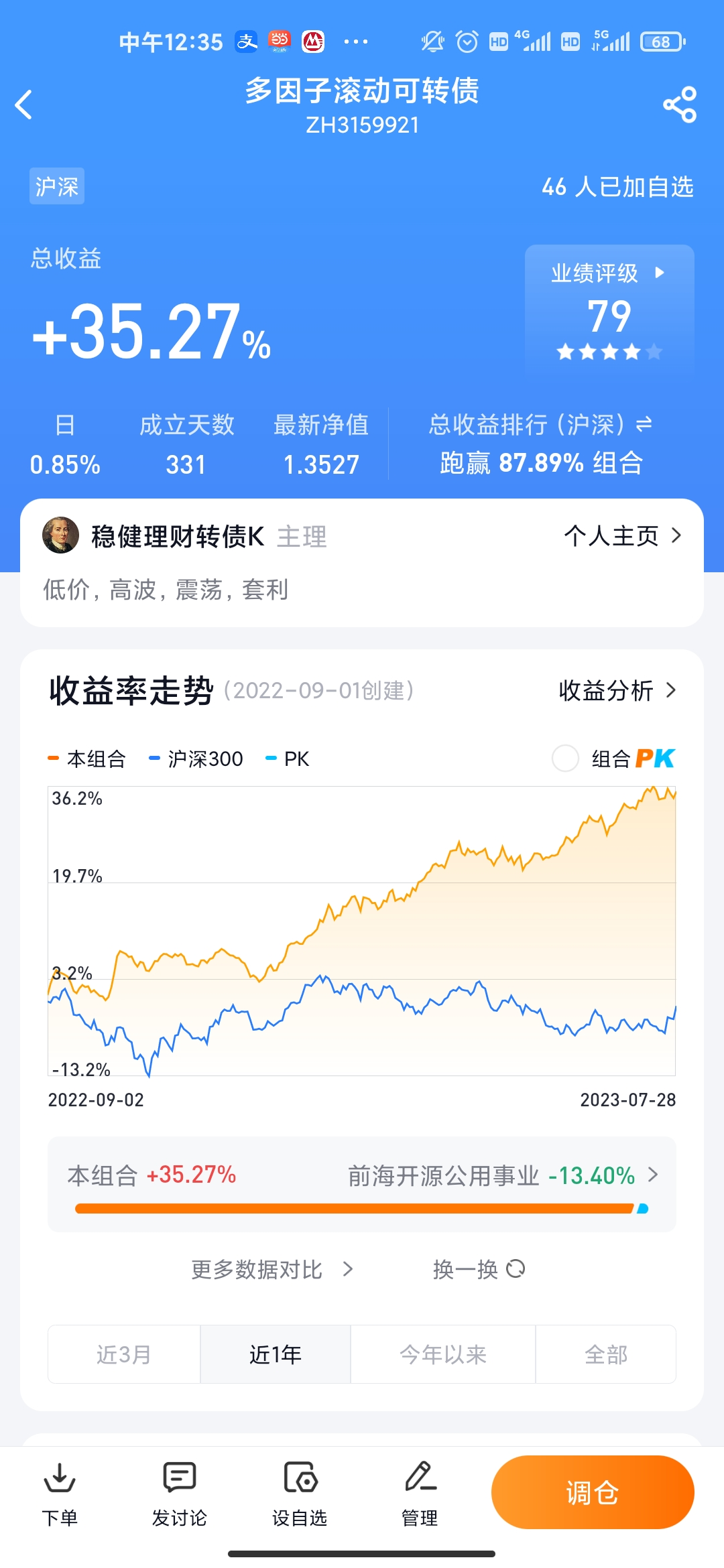Go back using the top-left arrow
The height and width of the screenshot is (1568, 724).
[x=24, y=105]
